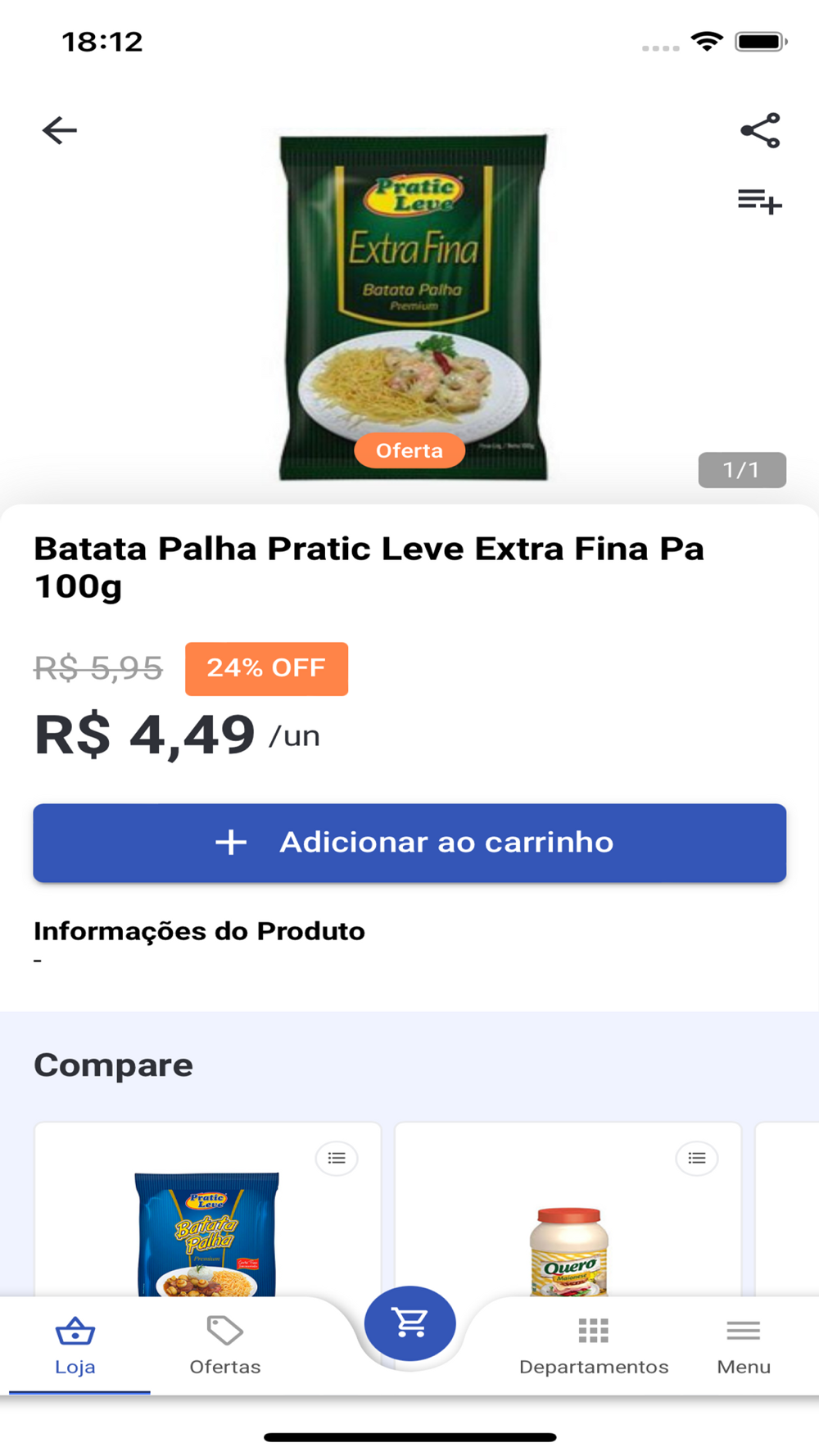Viewport: 819px width, 1456px height.
Task: Add product to a shopping list
Action: point(760,201)
